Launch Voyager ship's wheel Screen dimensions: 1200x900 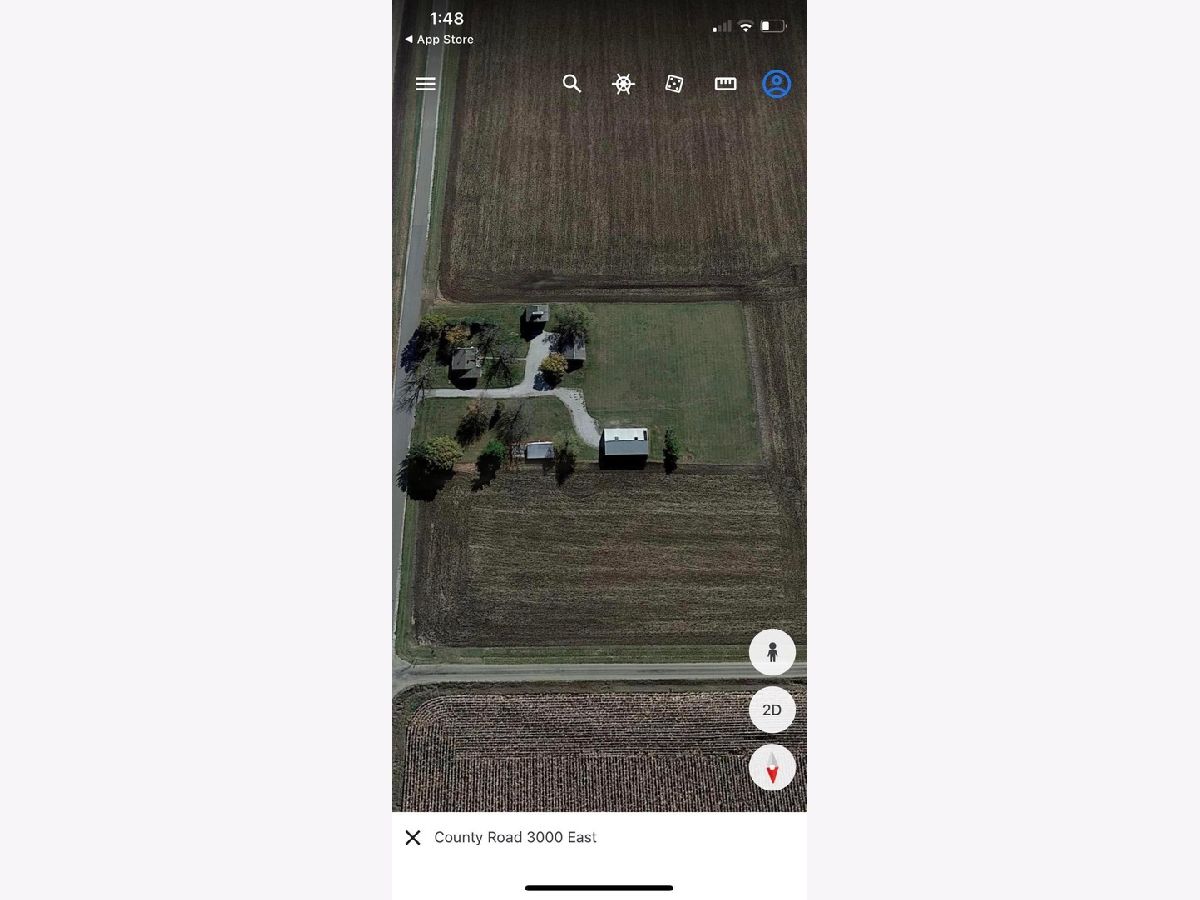(623, 84)
